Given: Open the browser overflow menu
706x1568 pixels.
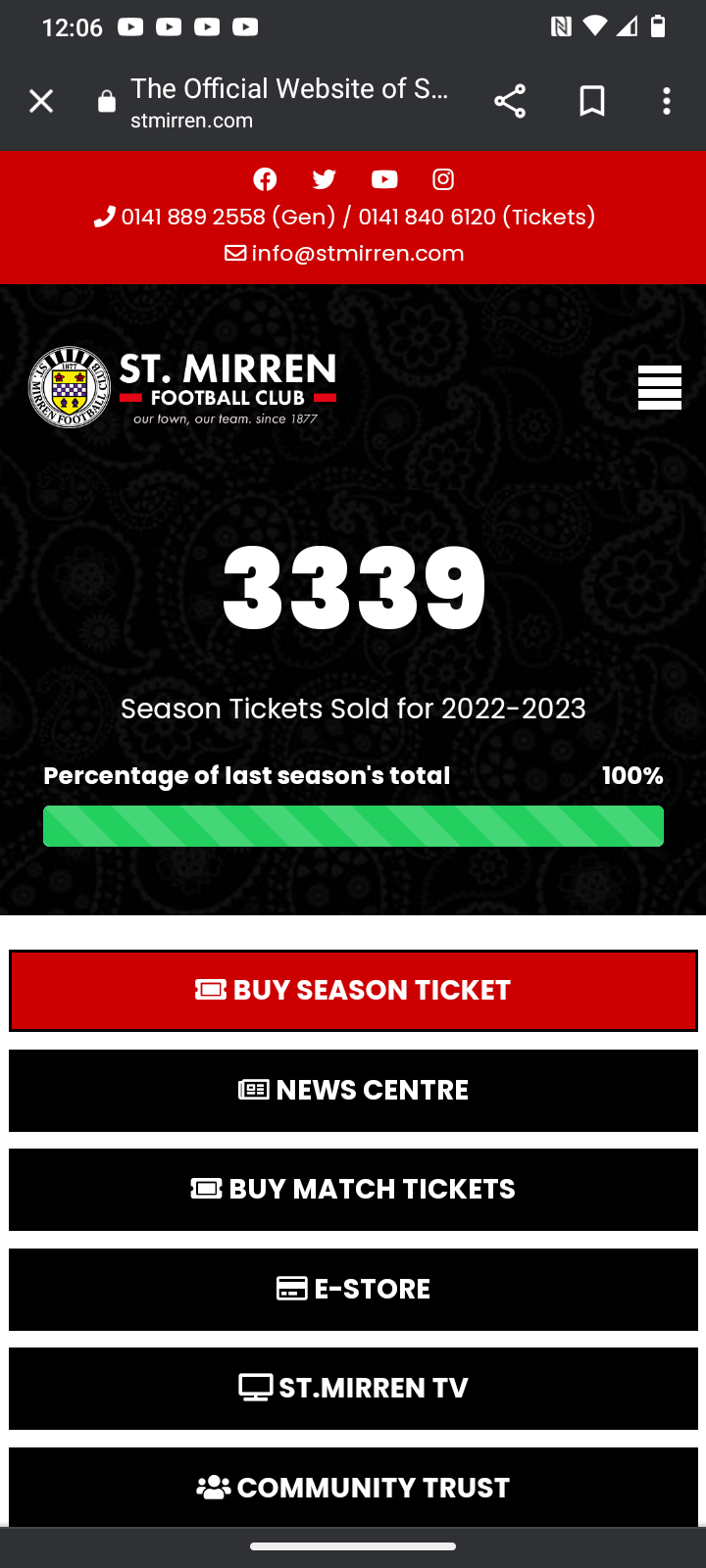Looking at the screenshot, I should coord(667,101).
